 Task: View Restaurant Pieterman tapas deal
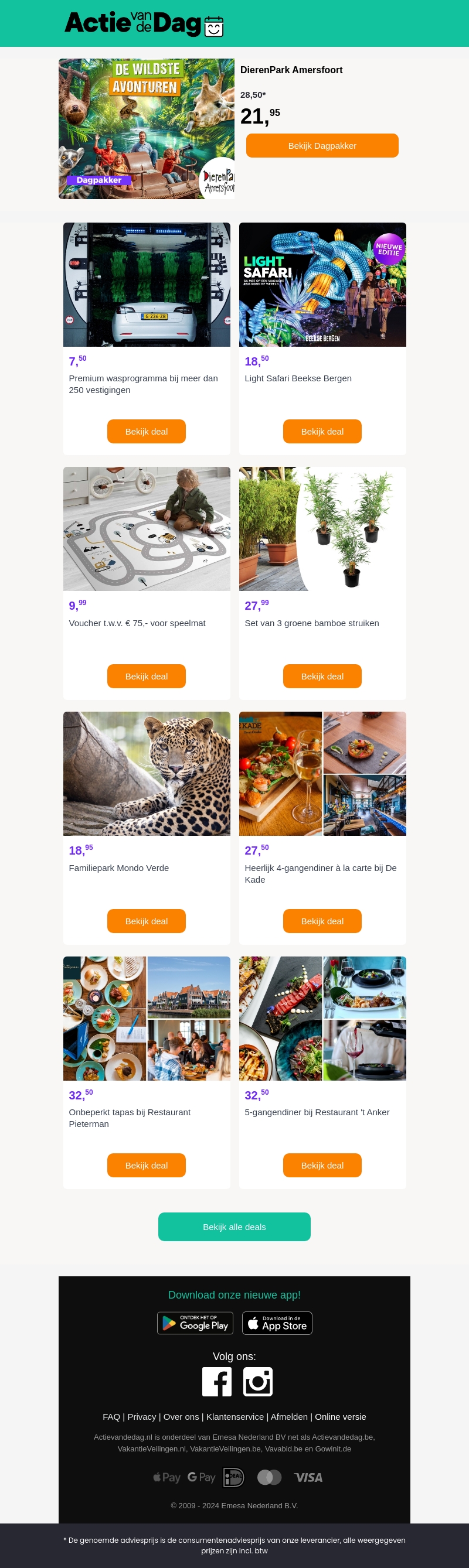[146, 1165]
